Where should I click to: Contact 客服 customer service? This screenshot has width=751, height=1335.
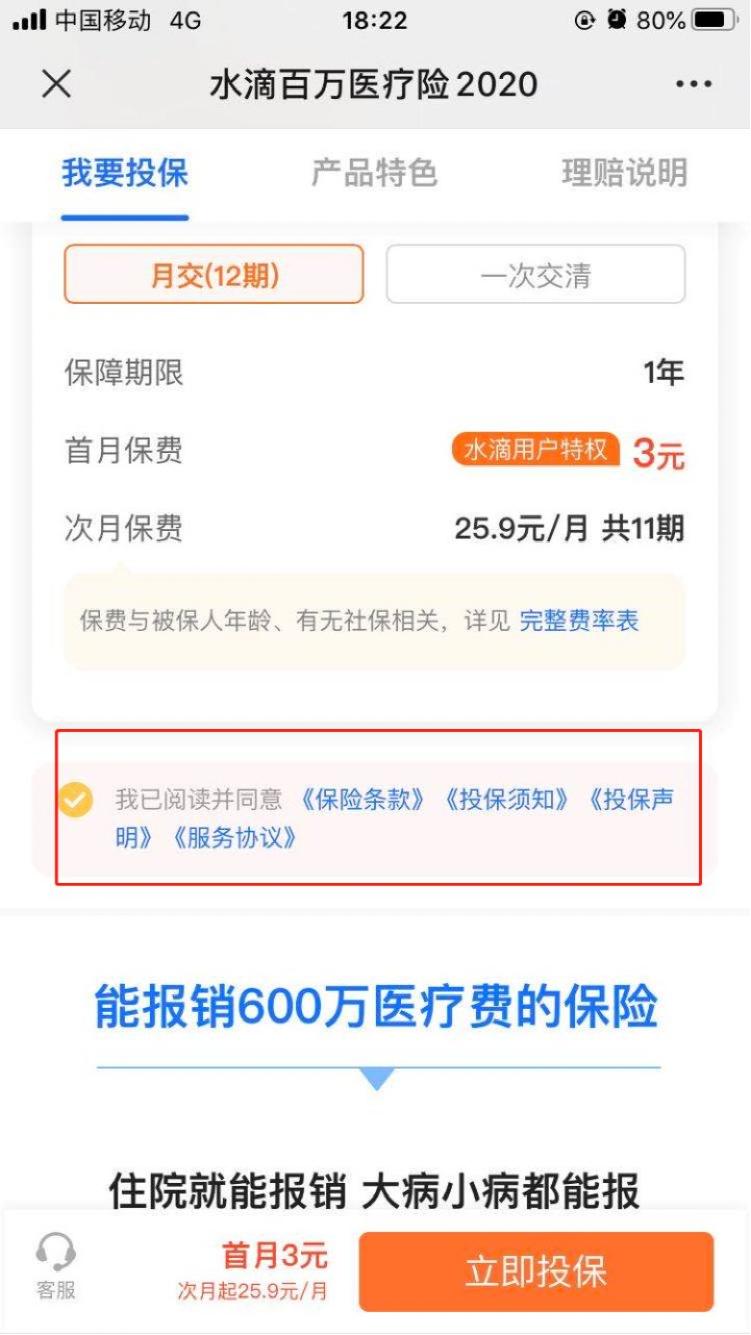pos(57,1267)
